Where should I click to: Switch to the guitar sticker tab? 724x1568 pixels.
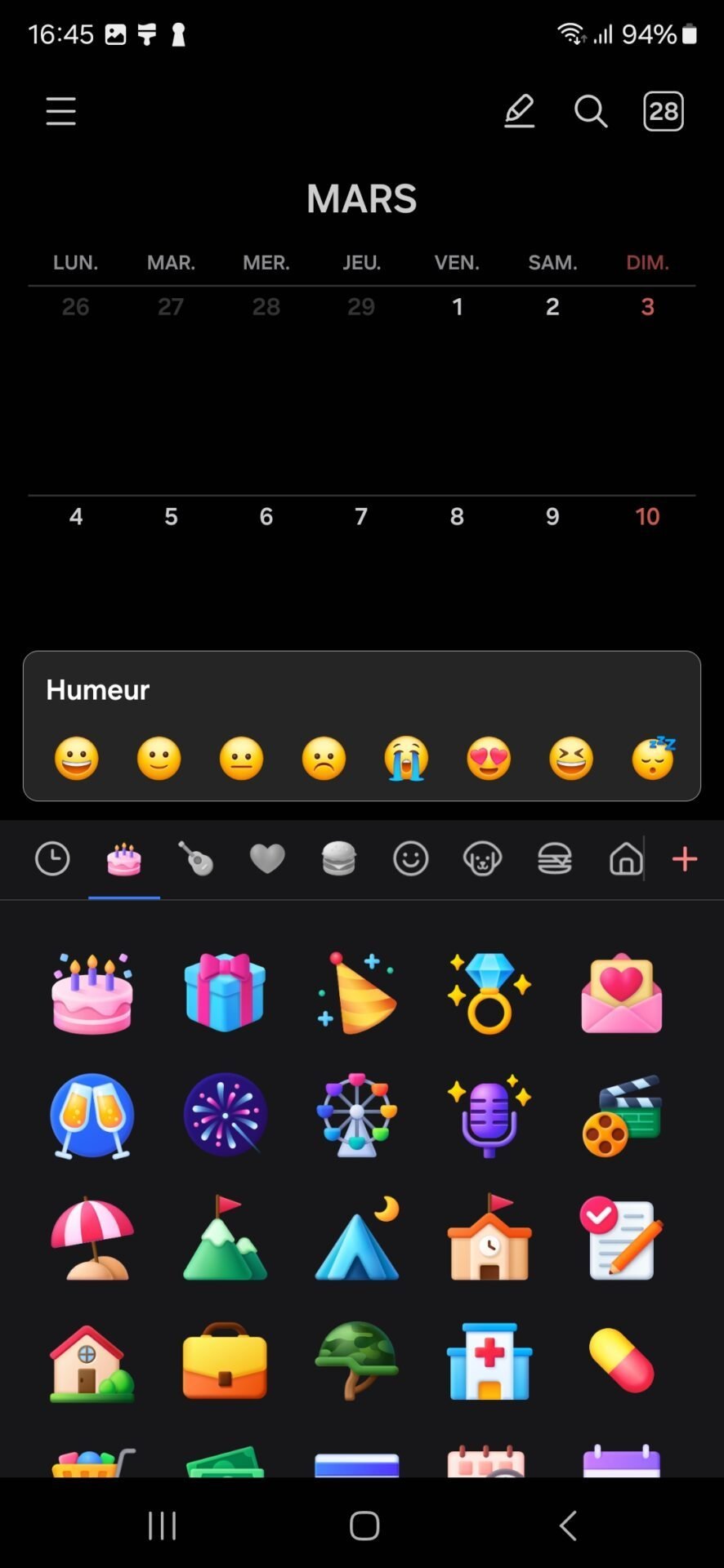[x=195, y=859]
